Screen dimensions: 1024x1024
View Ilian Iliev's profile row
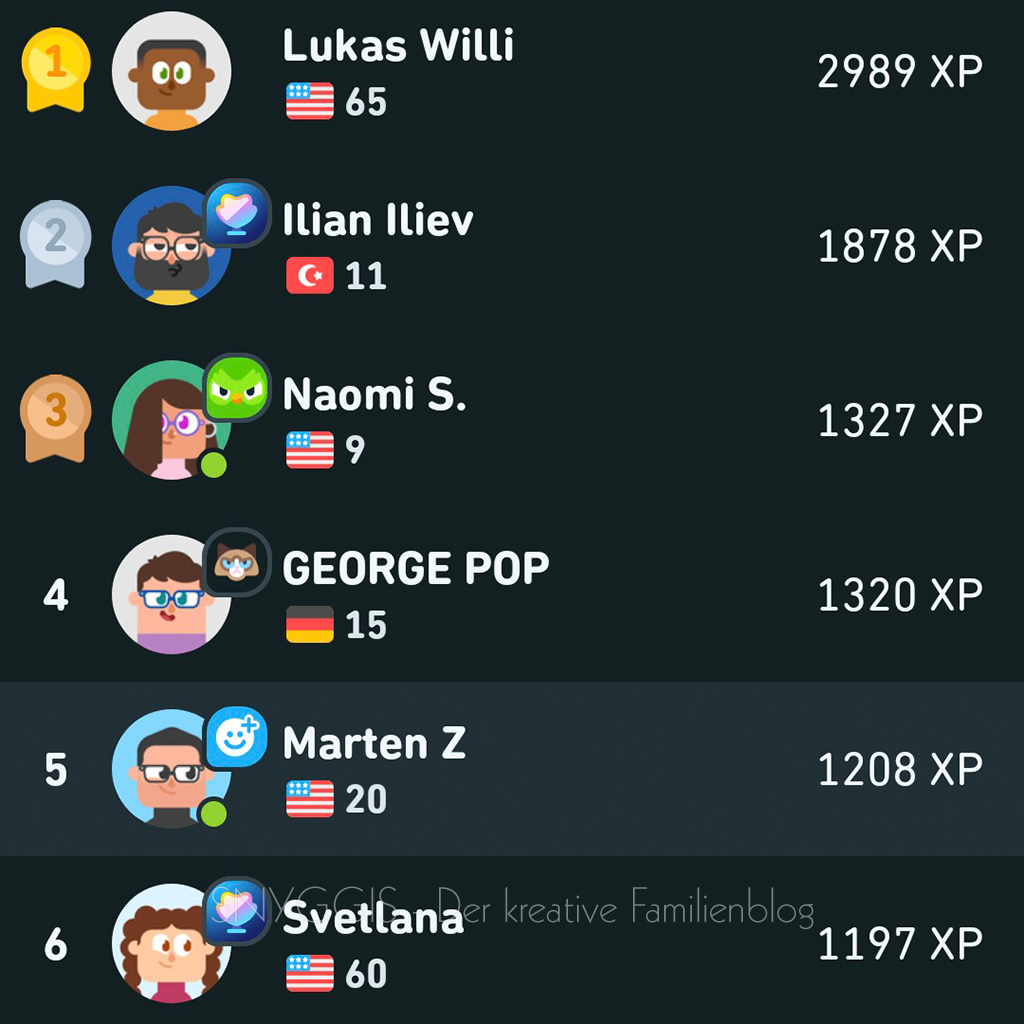click(378, 221)
